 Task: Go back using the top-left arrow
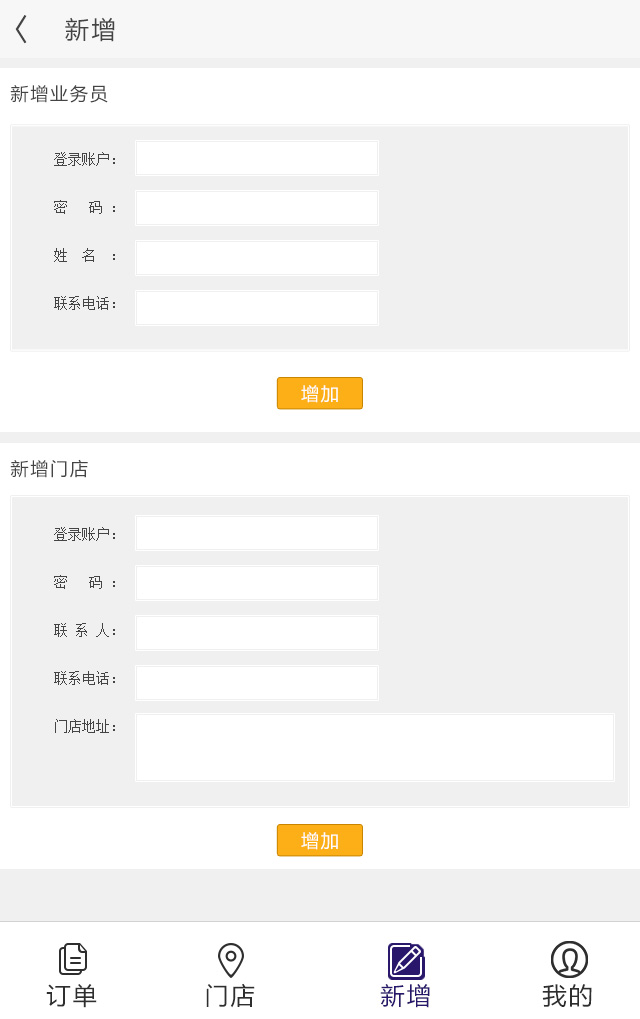point(21,30)
